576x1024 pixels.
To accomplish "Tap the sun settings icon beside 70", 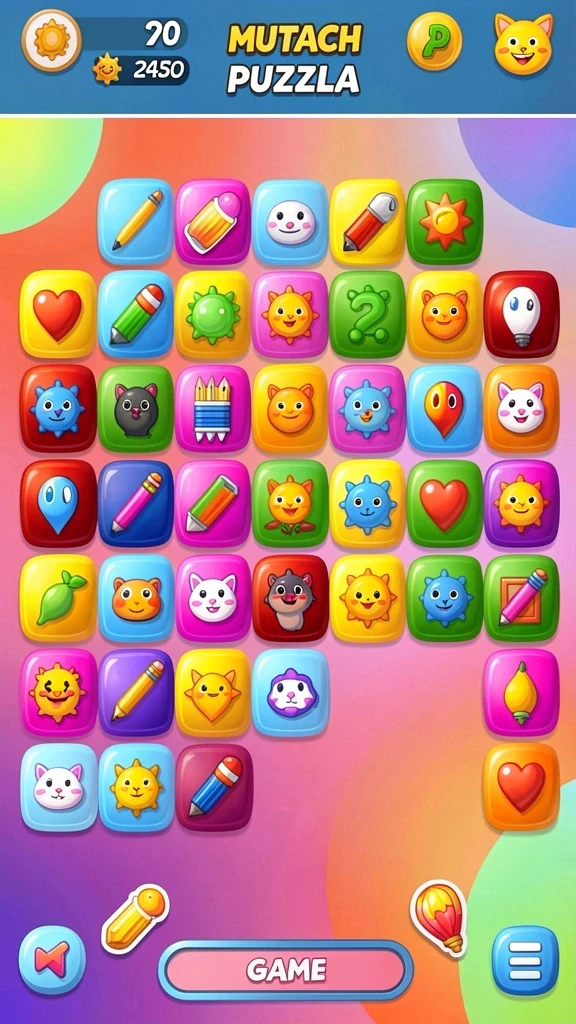I will click(x=52, y=40).
